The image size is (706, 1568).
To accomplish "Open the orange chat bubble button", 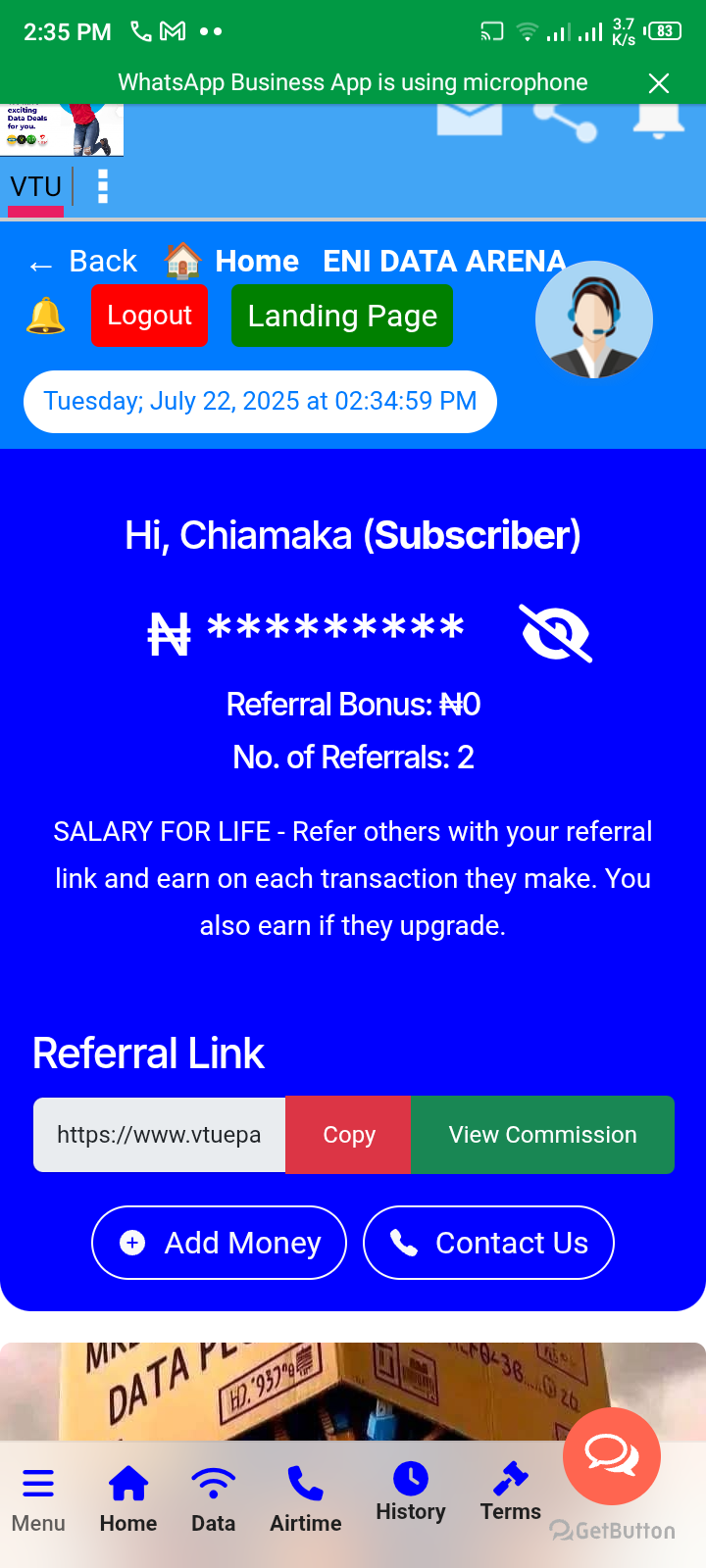I will click(612, 1455).
